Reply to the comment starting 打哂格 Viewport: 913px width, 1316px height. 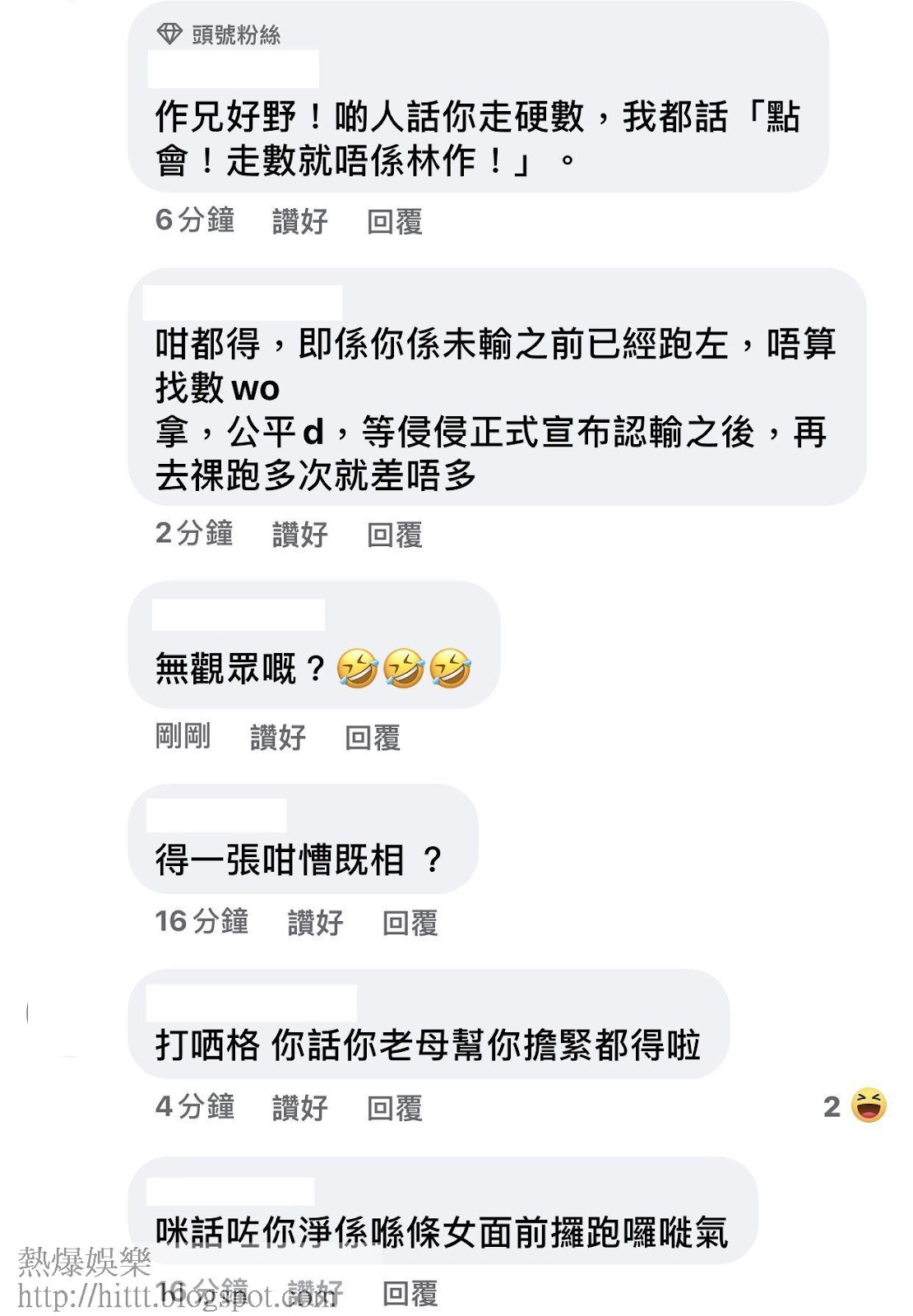[x=394, y=1107]
